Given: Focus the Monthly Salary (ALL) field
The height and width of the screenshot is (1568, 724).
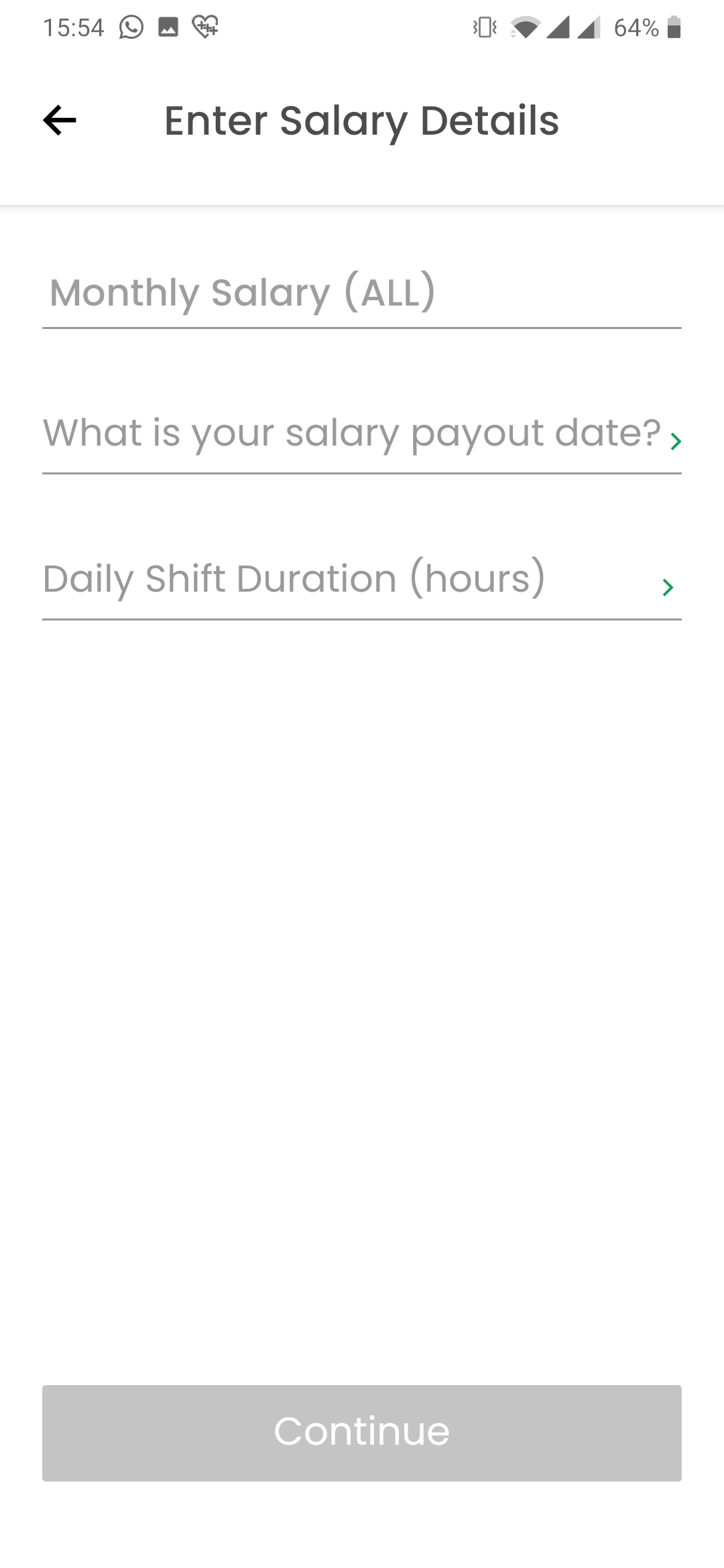Looking at the screenshot, I should (362, 293).
